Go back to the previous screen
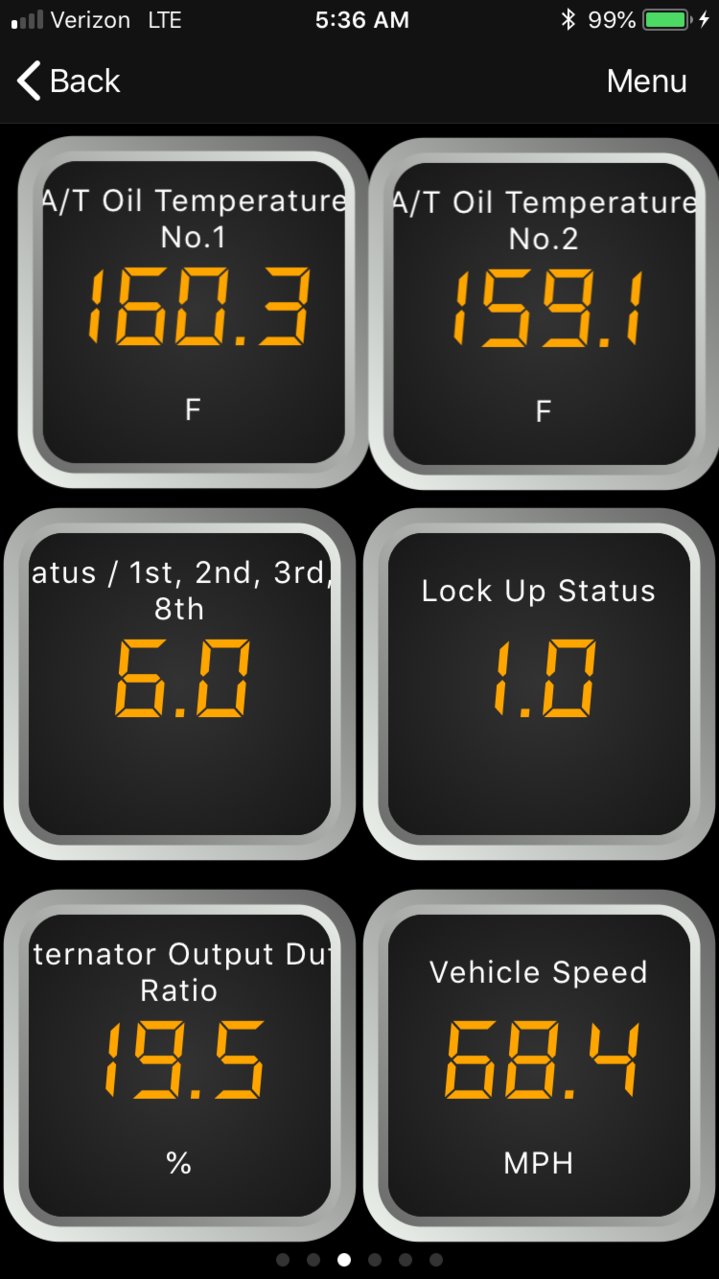Image resolution: width=719 pixels, height=1279 pixels. pyautogui.click(x=68, y=81)
